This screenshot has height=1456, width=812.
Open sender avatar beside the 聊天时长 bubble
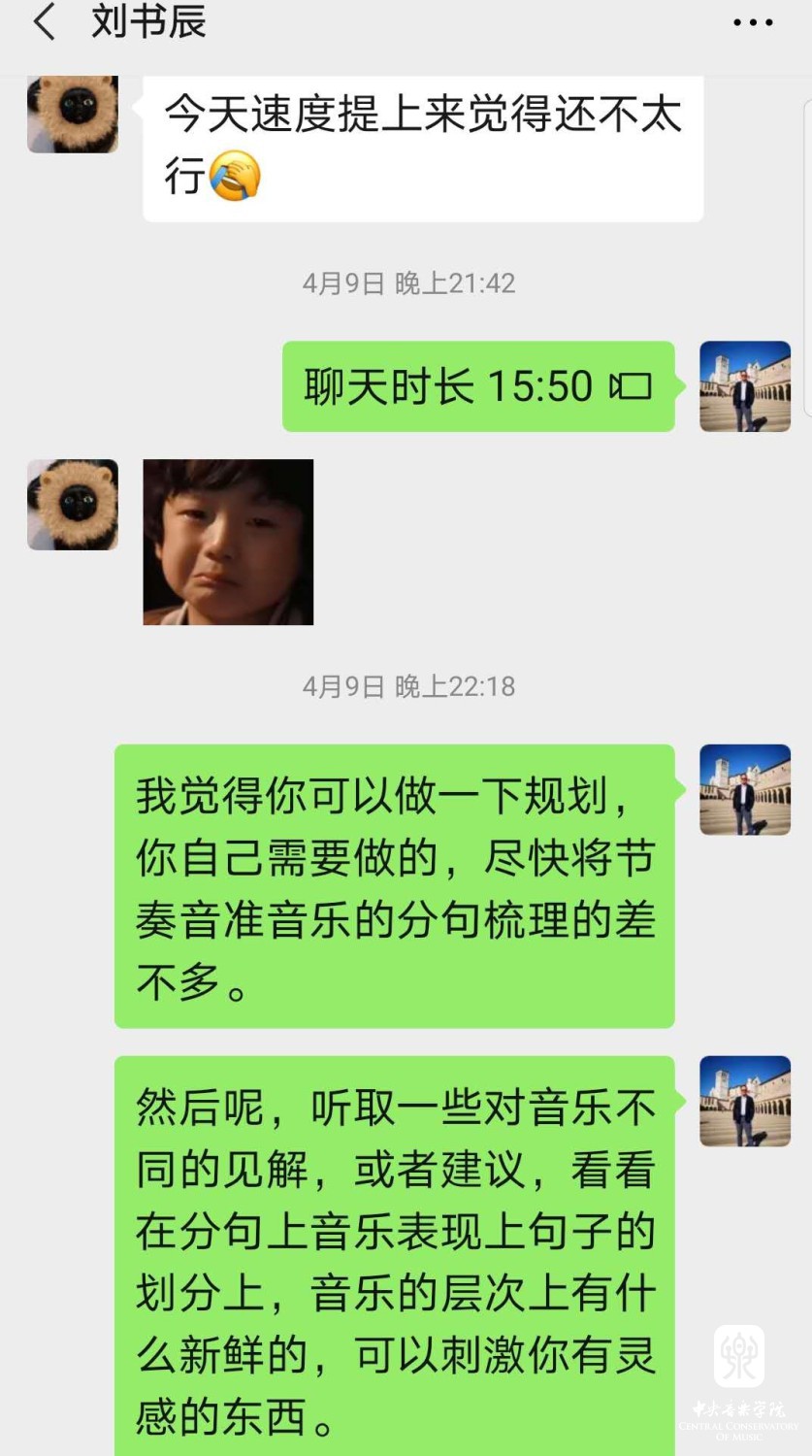tap(745, 386)
